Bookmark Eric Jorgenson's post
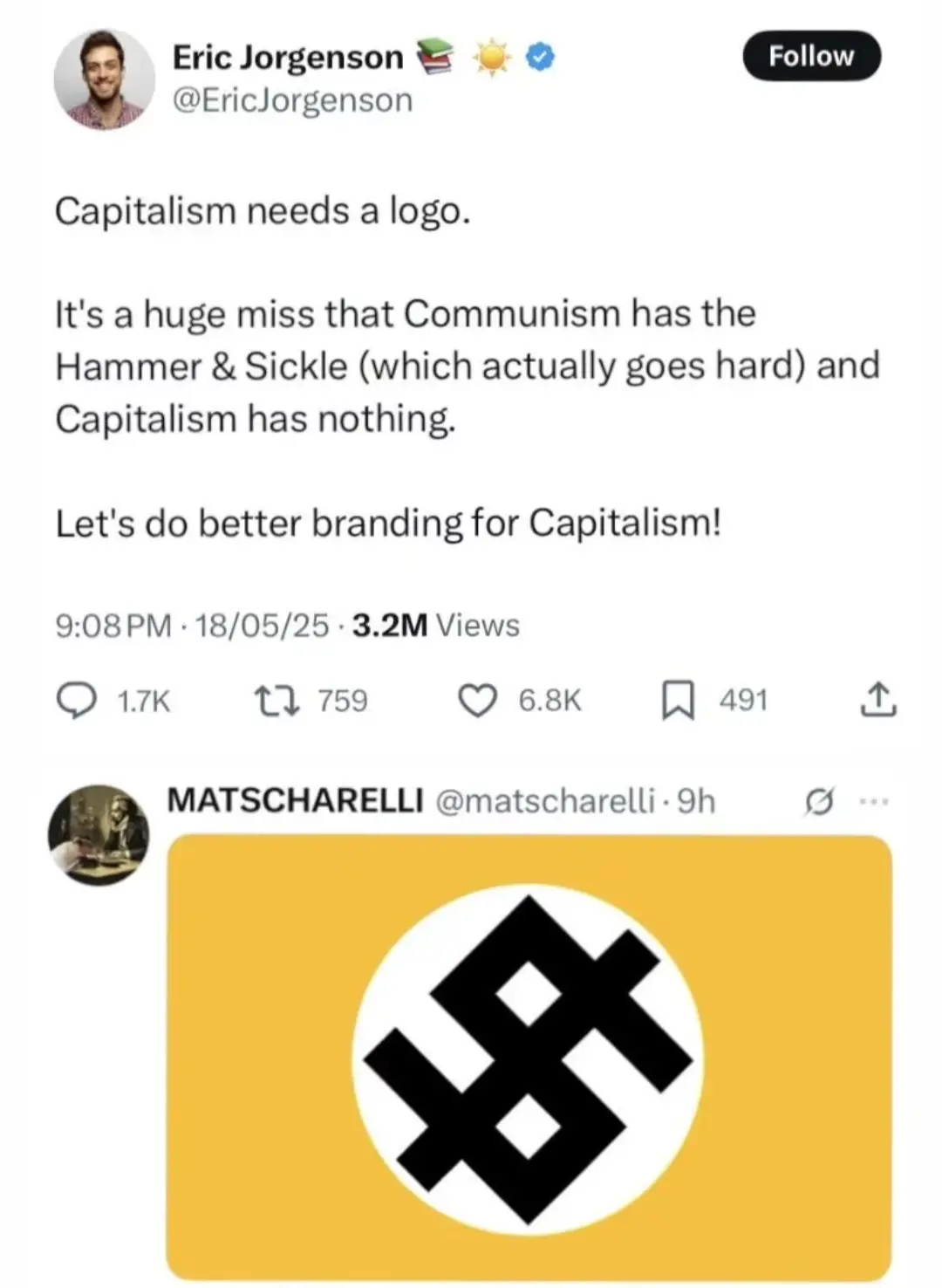 tap(679, 701)
